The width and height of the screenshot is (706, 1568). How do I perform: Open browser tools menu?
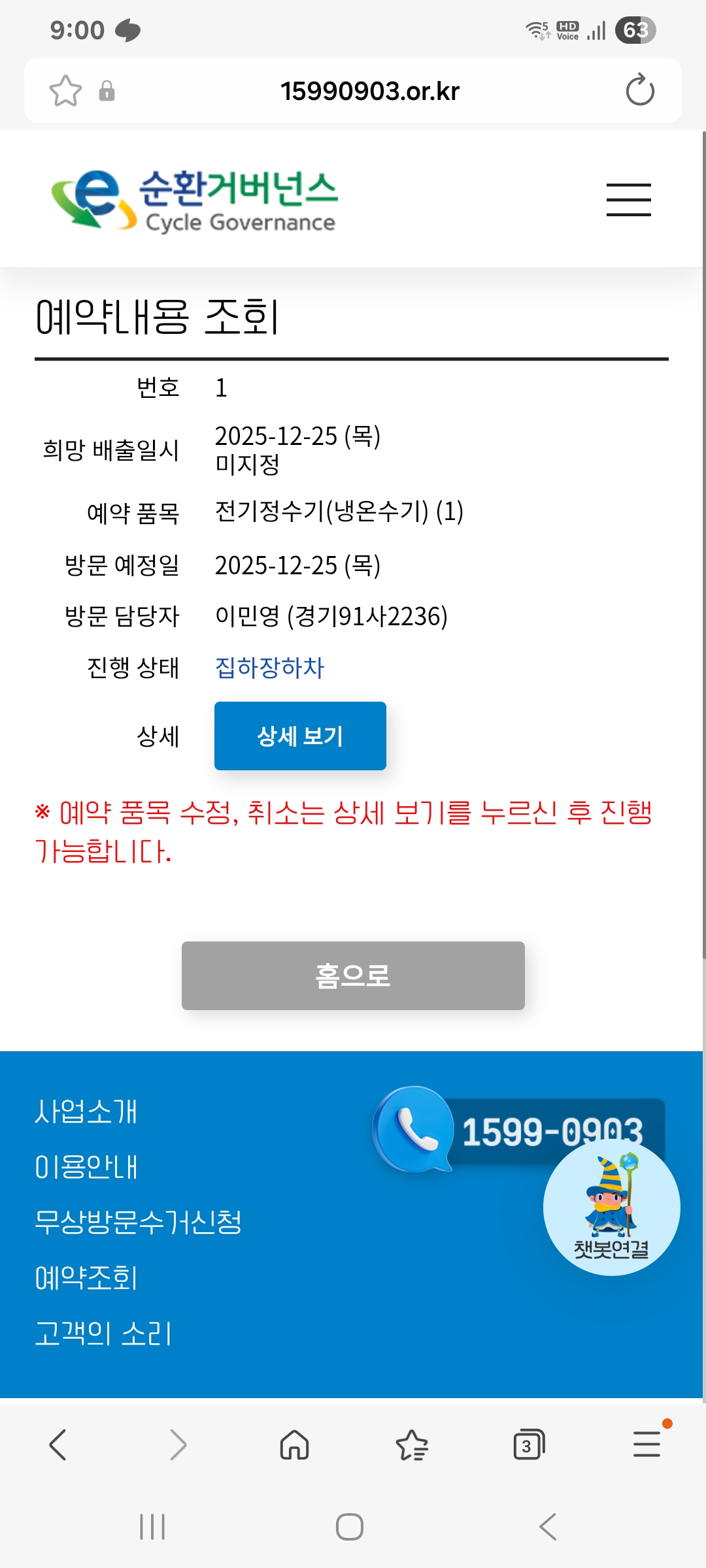pyautogui.click(x=647, y=1445)
